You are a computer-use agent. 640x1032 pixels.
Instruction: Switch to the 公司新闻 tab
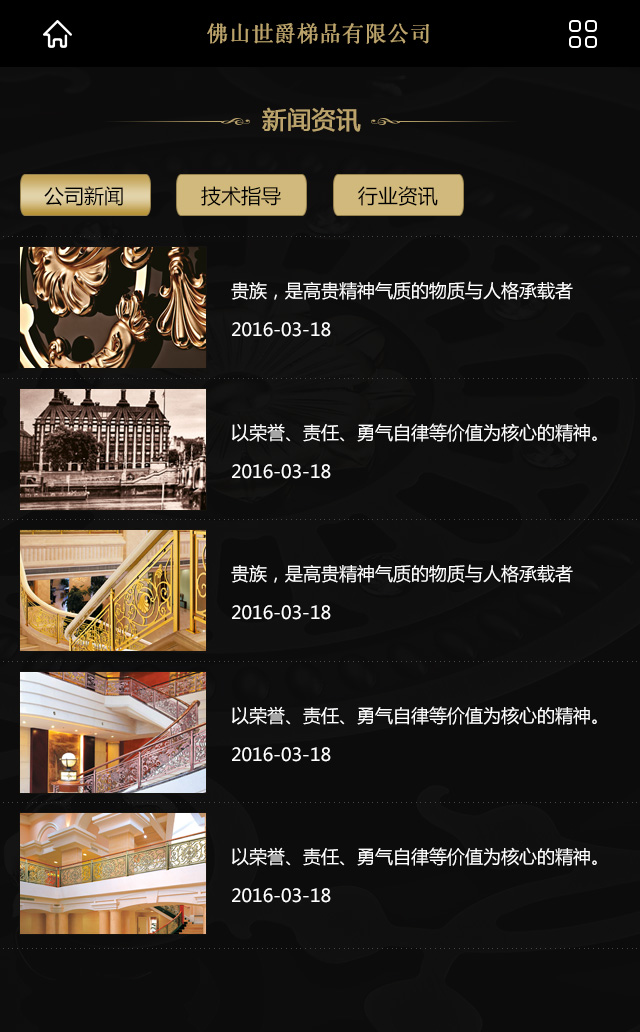point(85,195)
